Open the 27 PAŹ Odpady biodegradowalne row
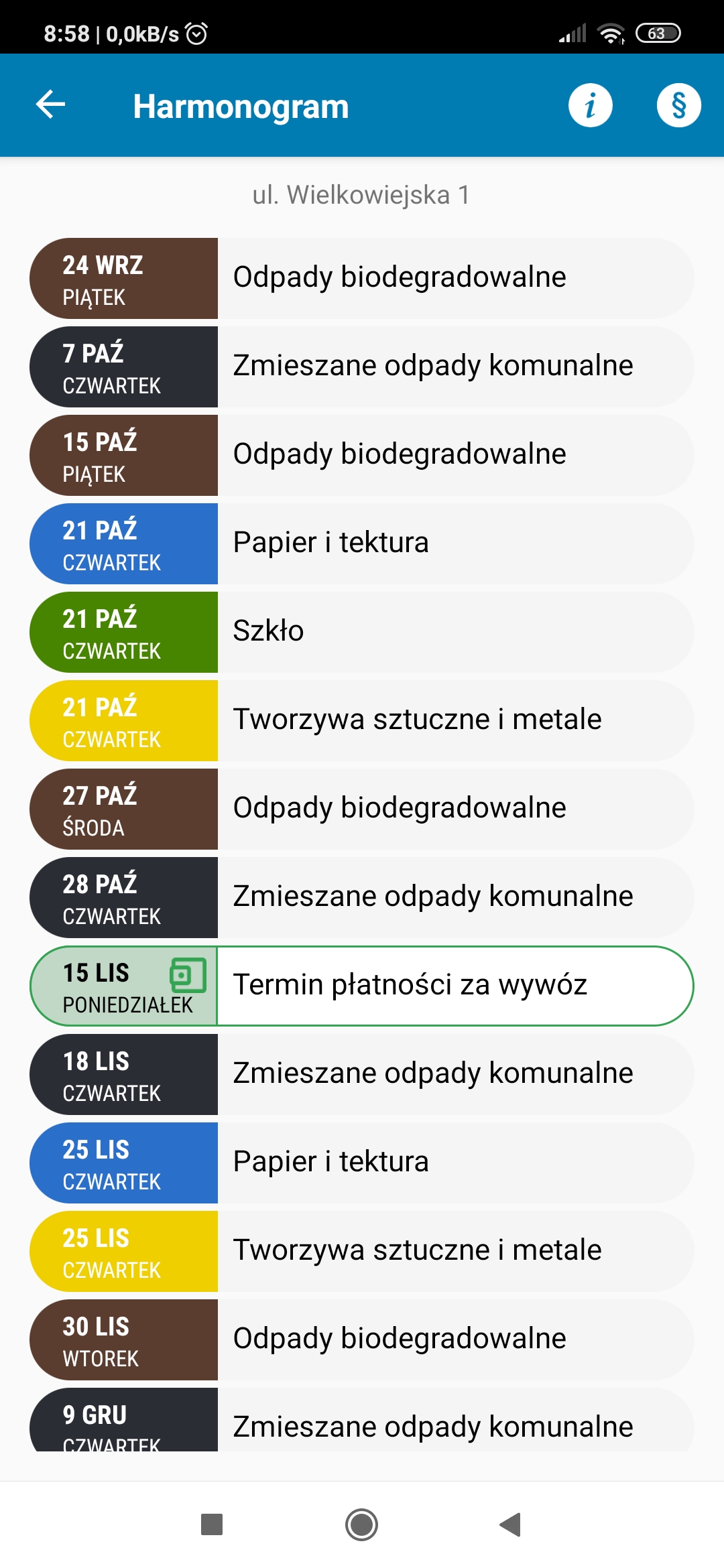 point(362,809)
